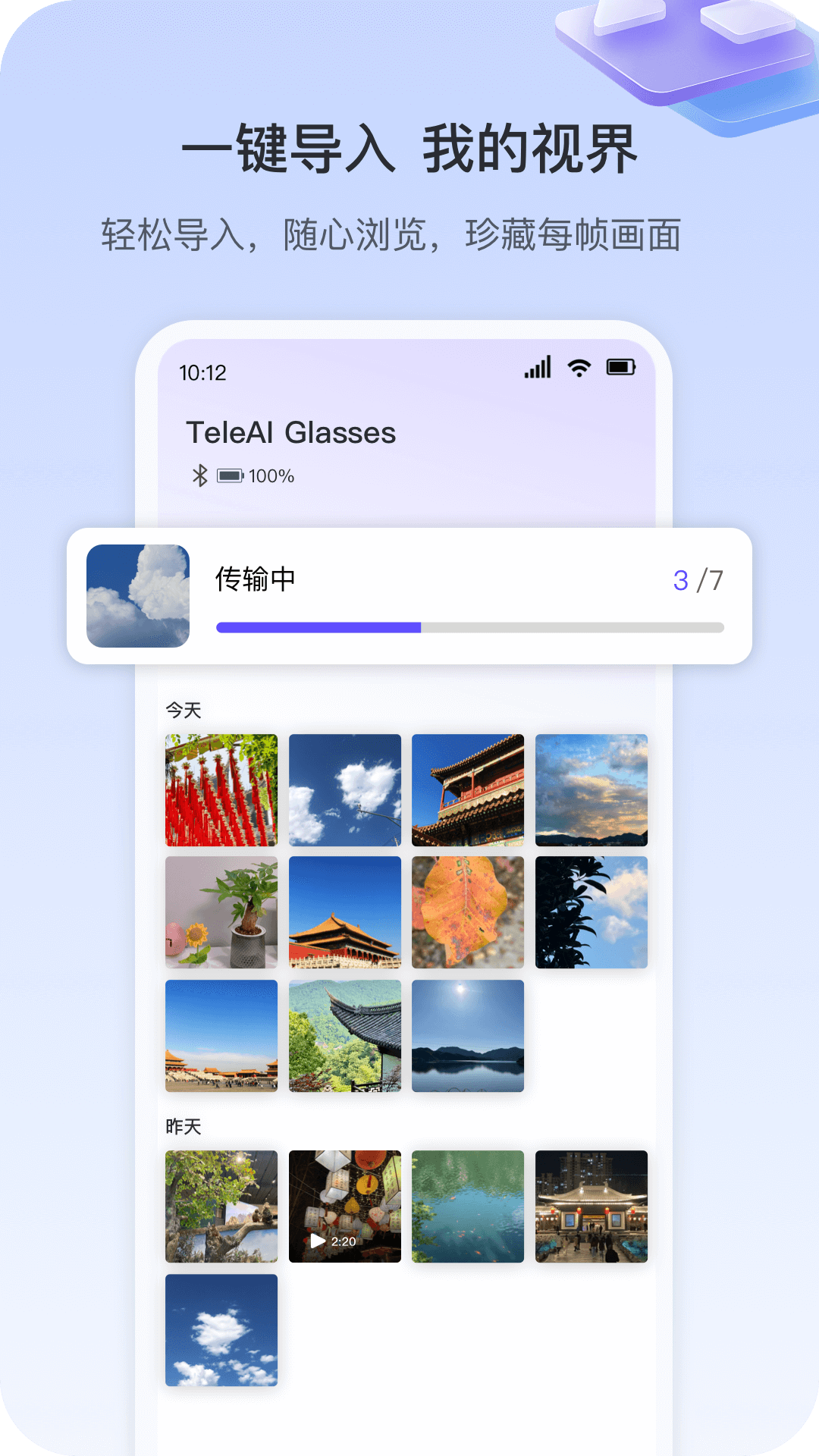Tap the night-time temple square photo under 昨天

coord(591,1207)
